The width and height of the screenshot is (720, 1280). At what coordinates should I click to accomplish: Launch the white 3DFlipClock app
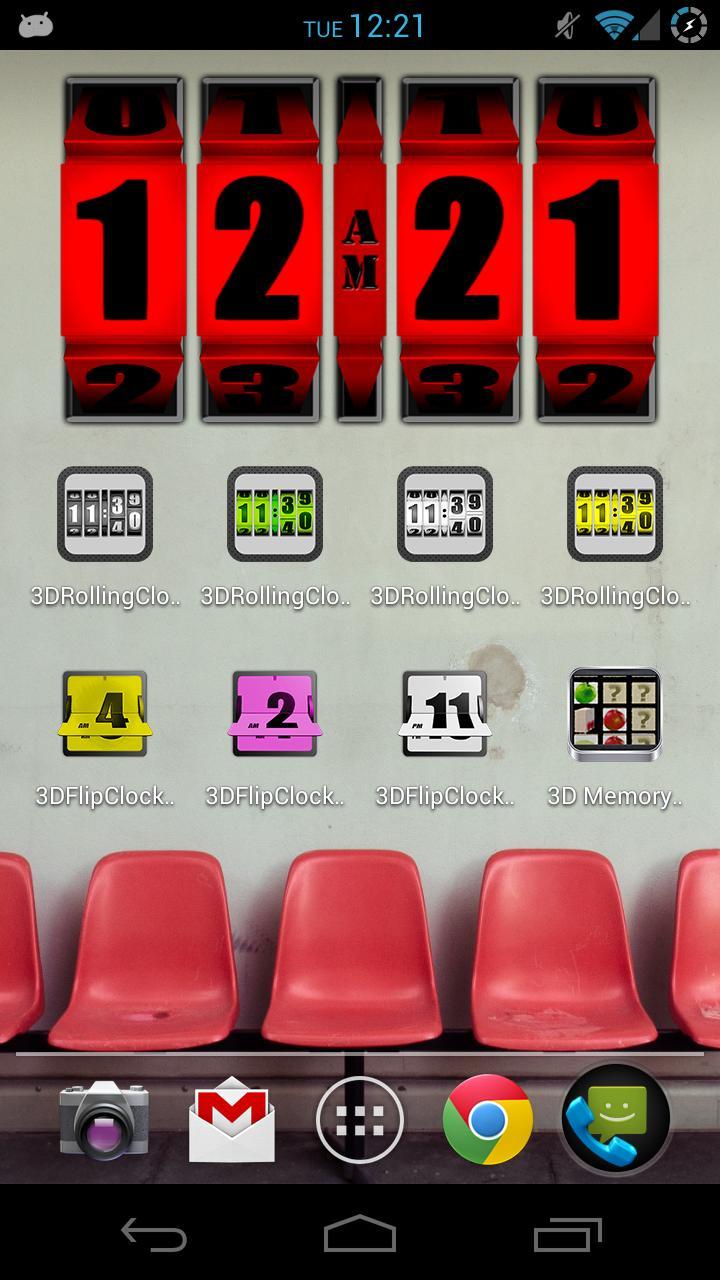(445, 714)
